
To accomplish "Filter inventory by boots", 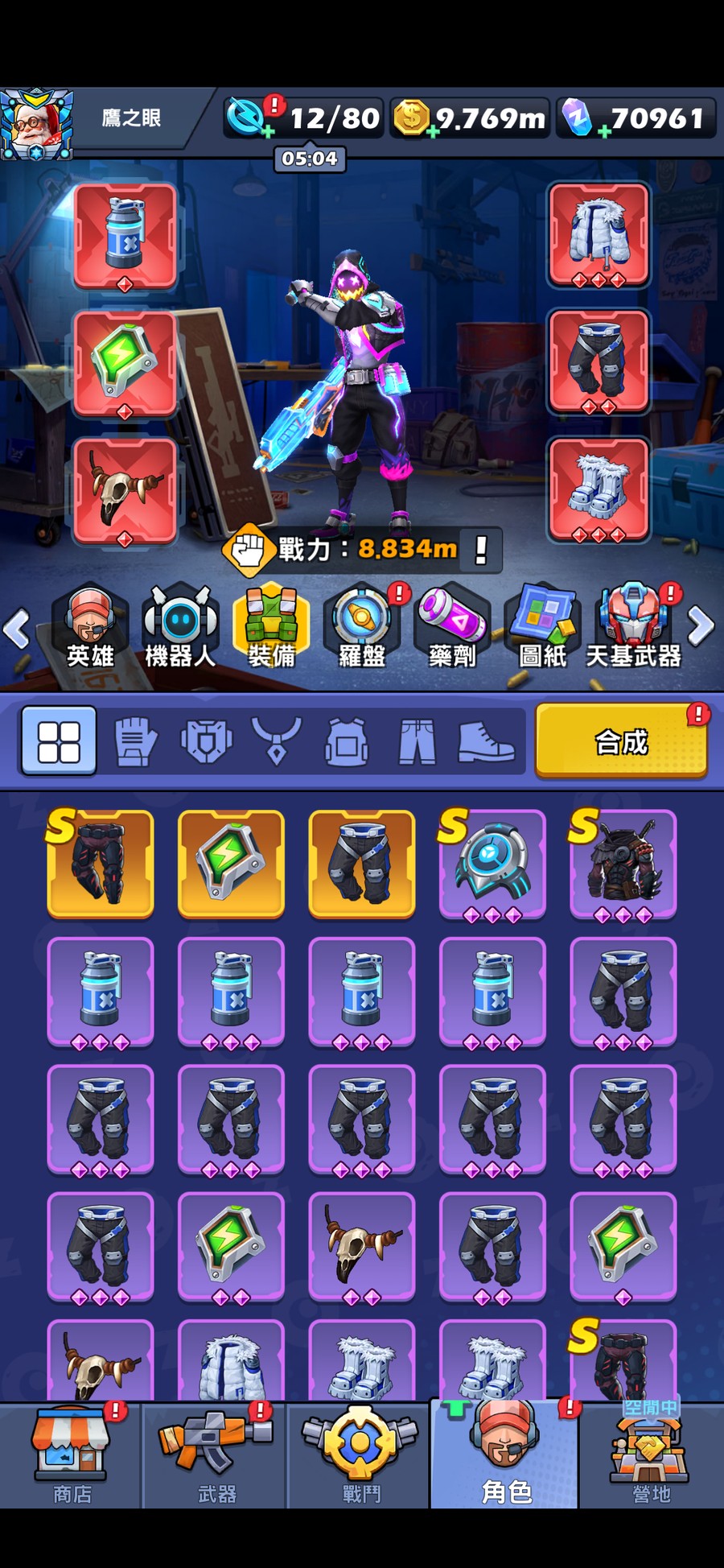I will coord(486,741).
